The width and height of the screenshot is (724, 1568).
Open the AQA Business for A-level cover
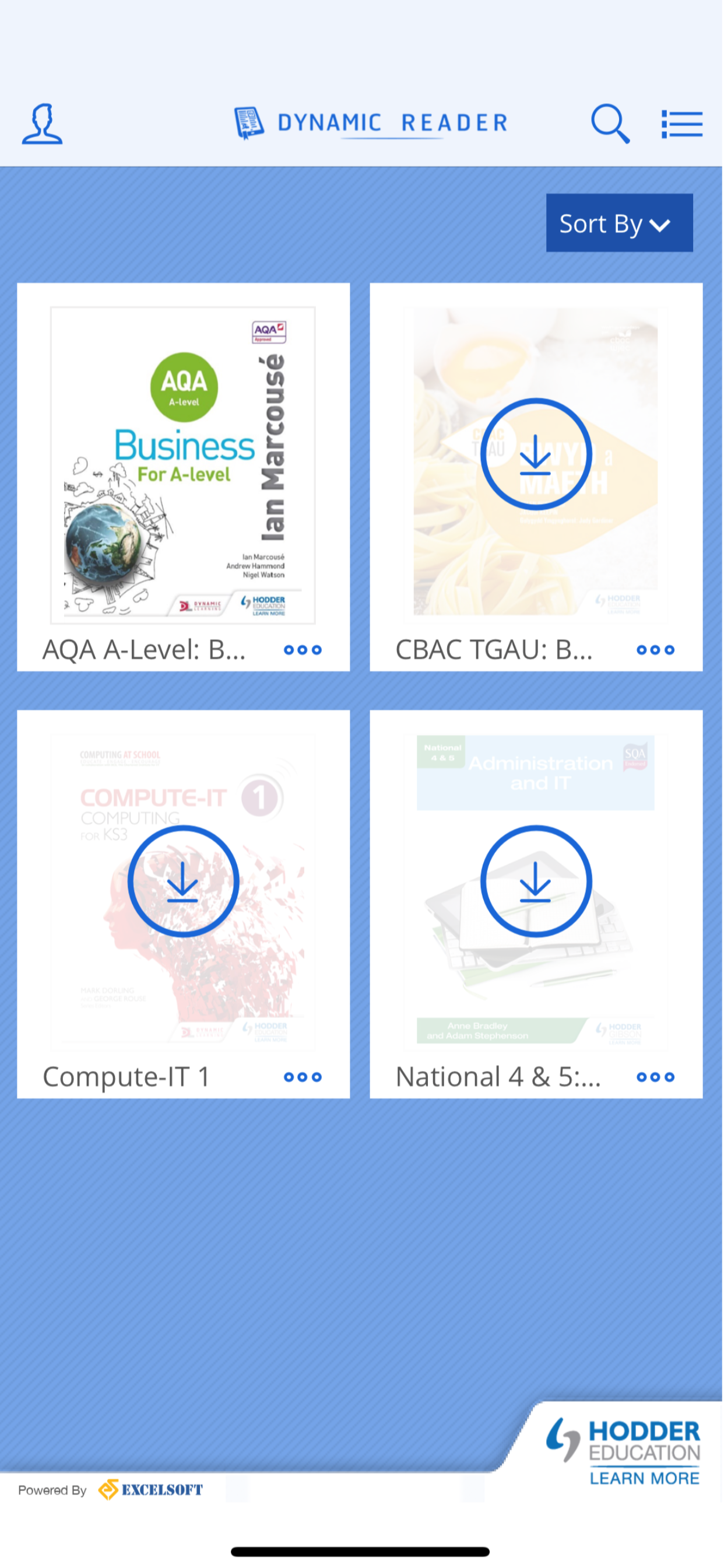tap(184, 466)
